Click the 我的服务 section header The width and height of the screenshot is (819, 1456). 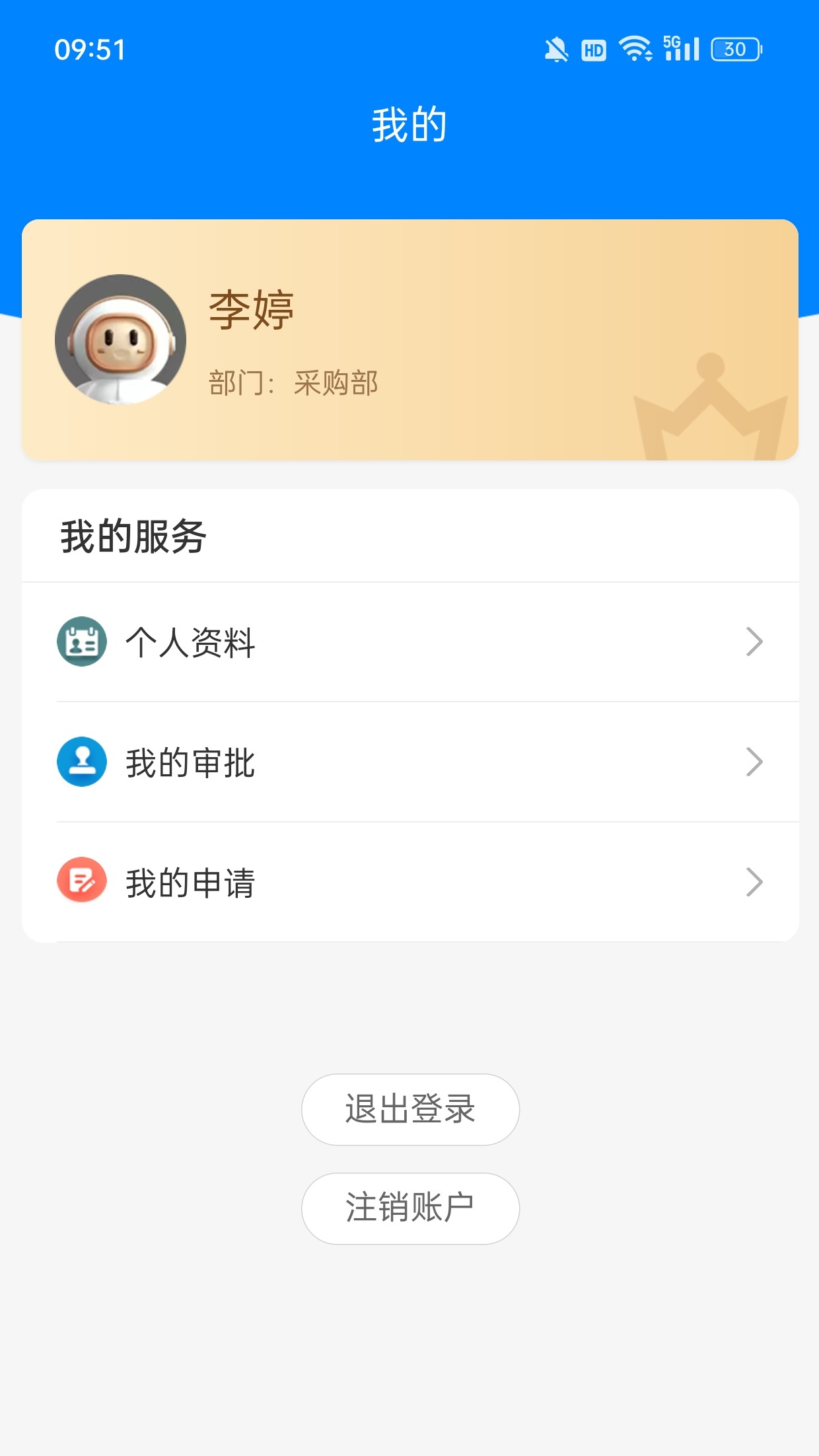pos(132,536)
